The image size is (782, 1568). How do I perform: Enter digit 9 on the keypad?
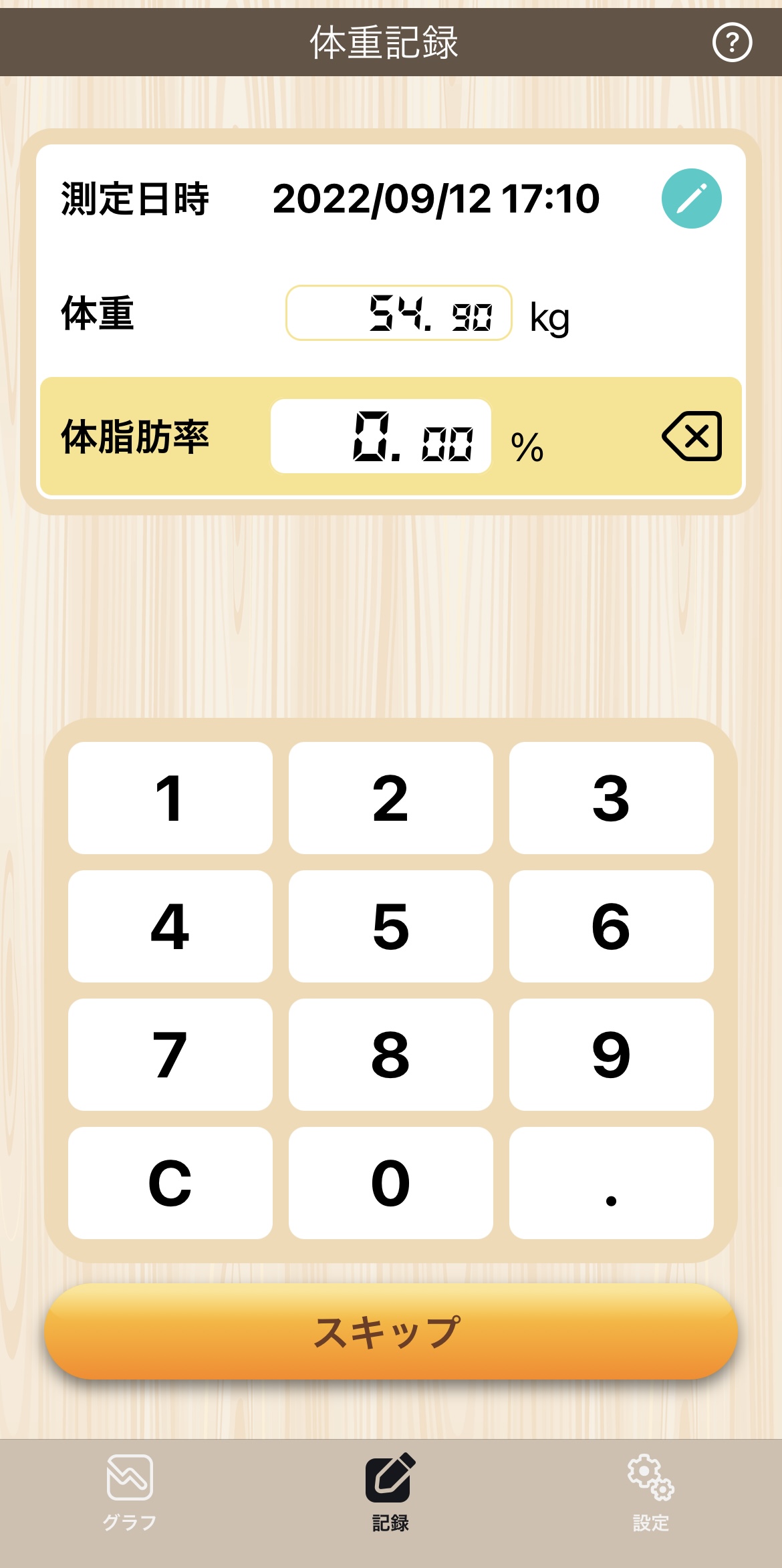612,1055
